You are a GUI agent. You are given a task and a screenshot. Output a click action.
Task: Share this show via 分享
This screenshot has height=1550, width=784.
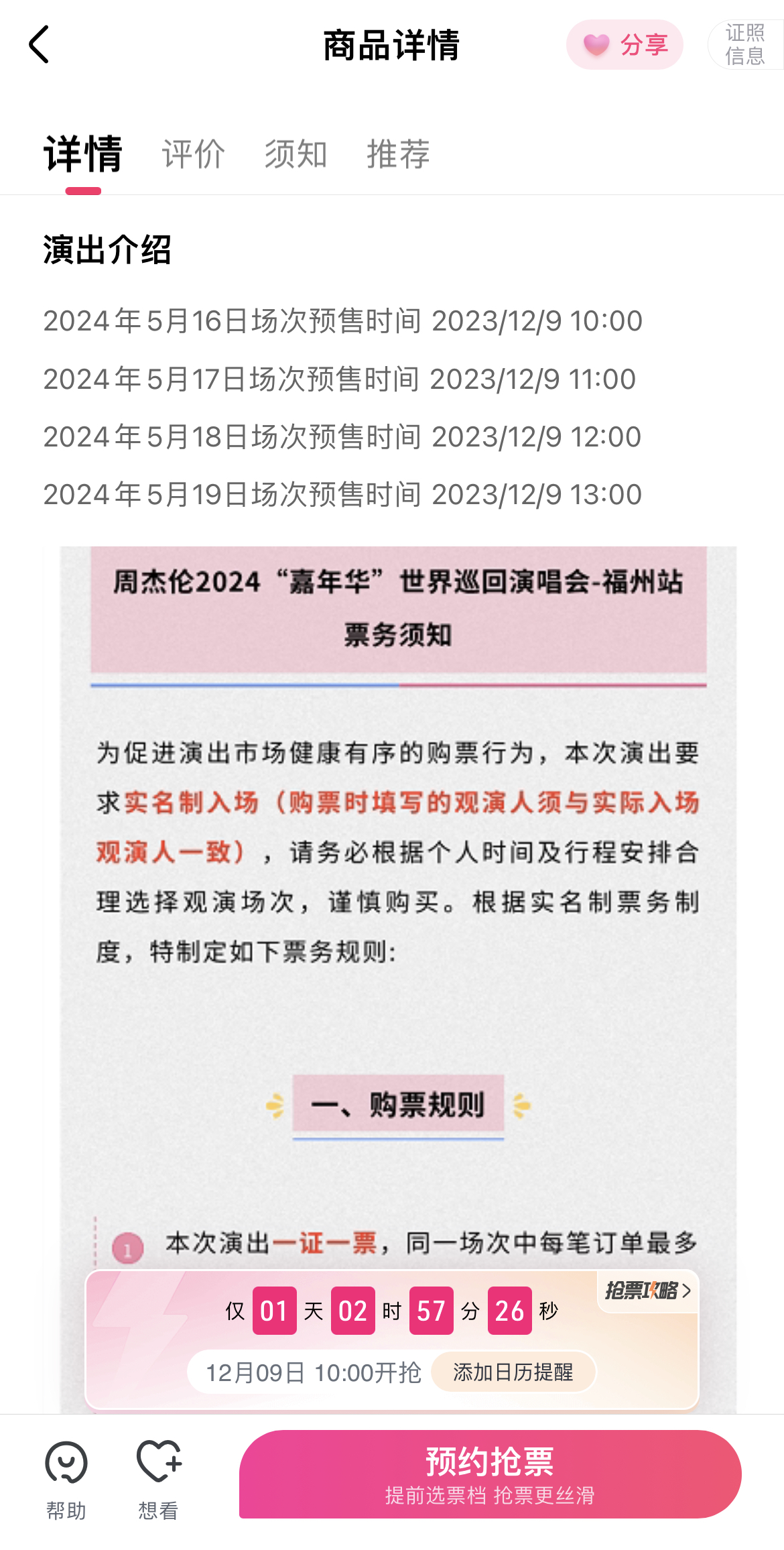(625, 45)
